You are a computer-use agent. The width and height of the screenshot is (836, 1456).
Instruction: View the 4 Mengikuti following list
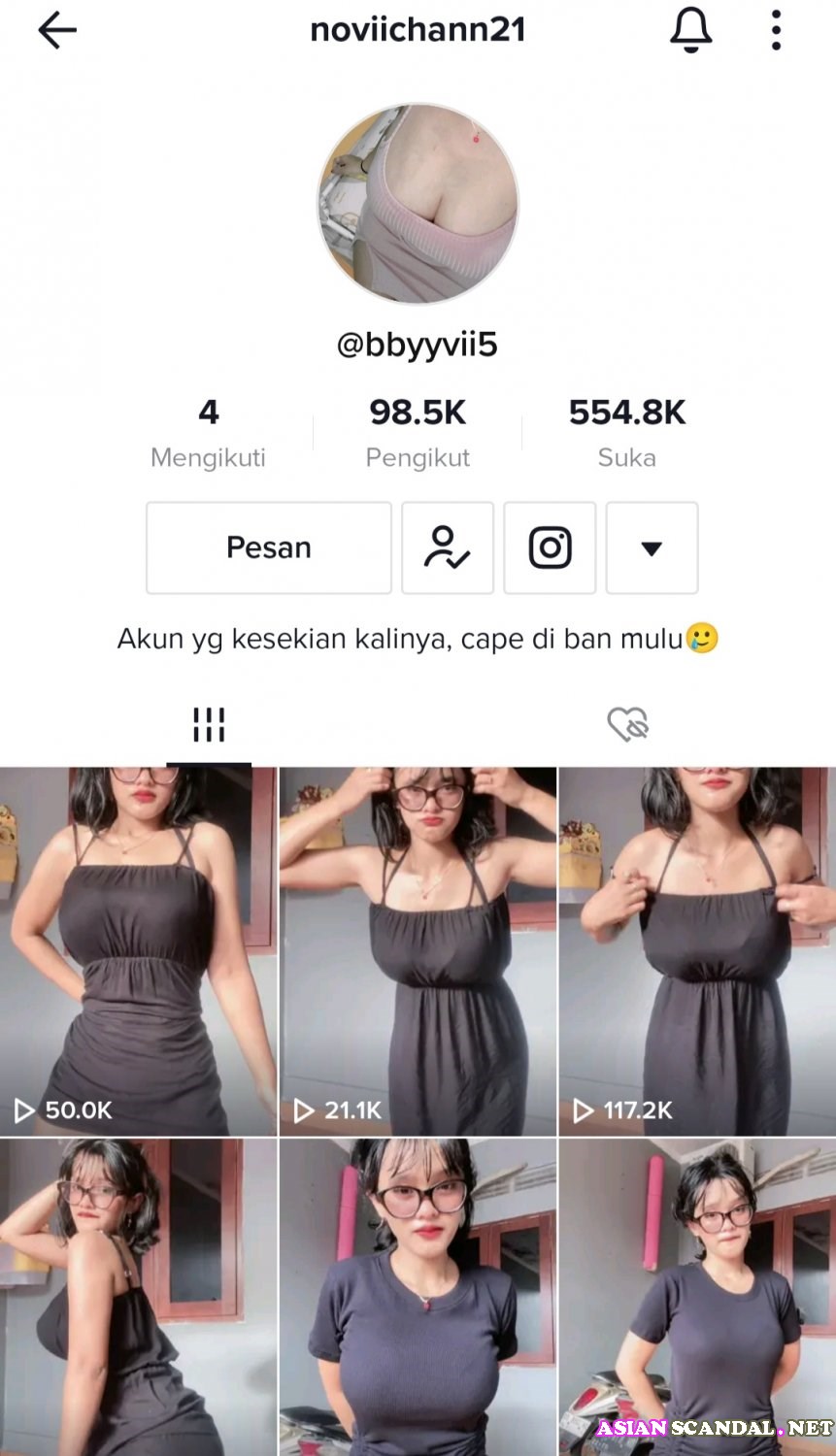click(x=208, y=433)
